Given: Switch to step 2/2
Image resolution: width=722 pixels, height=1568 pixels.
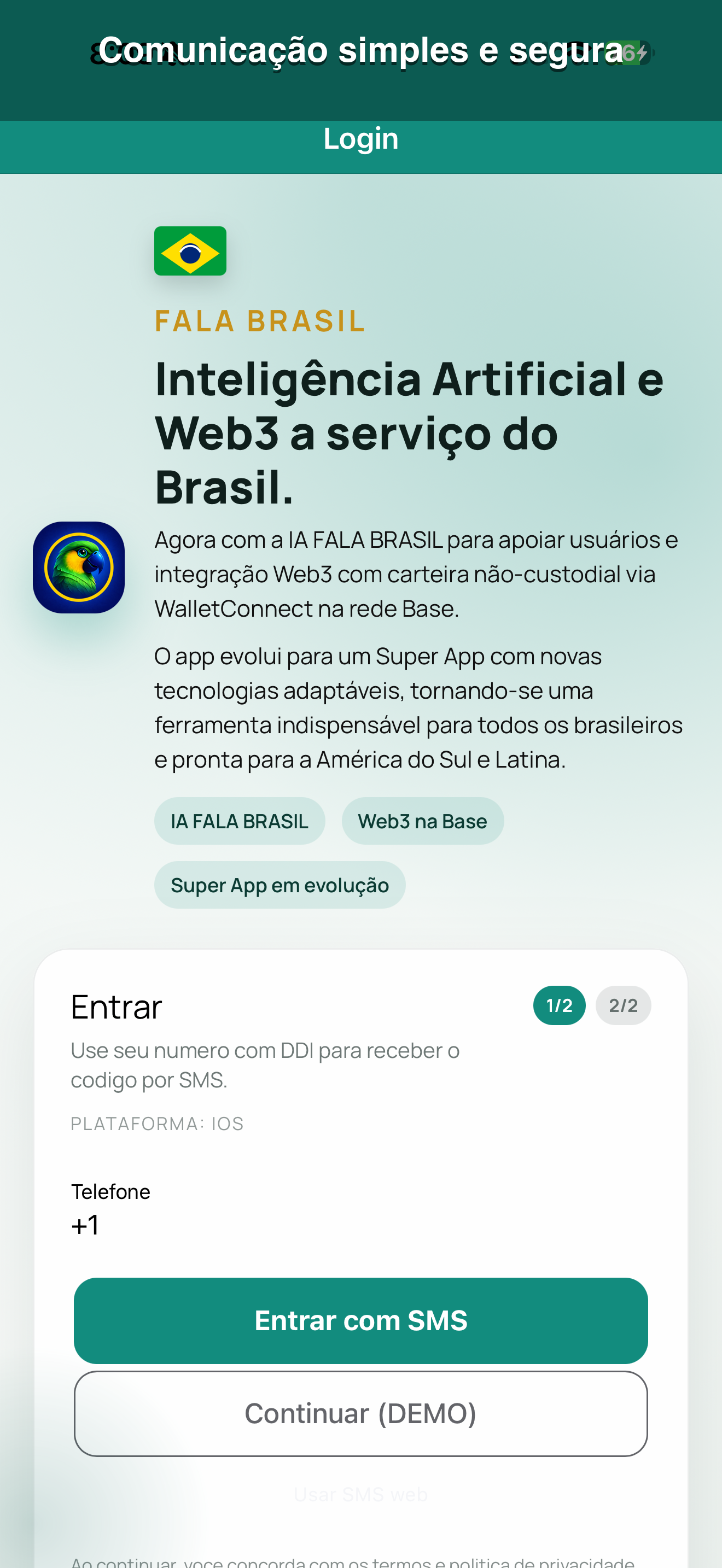Looking at the screenshot, I should (x=623, y=1005).
